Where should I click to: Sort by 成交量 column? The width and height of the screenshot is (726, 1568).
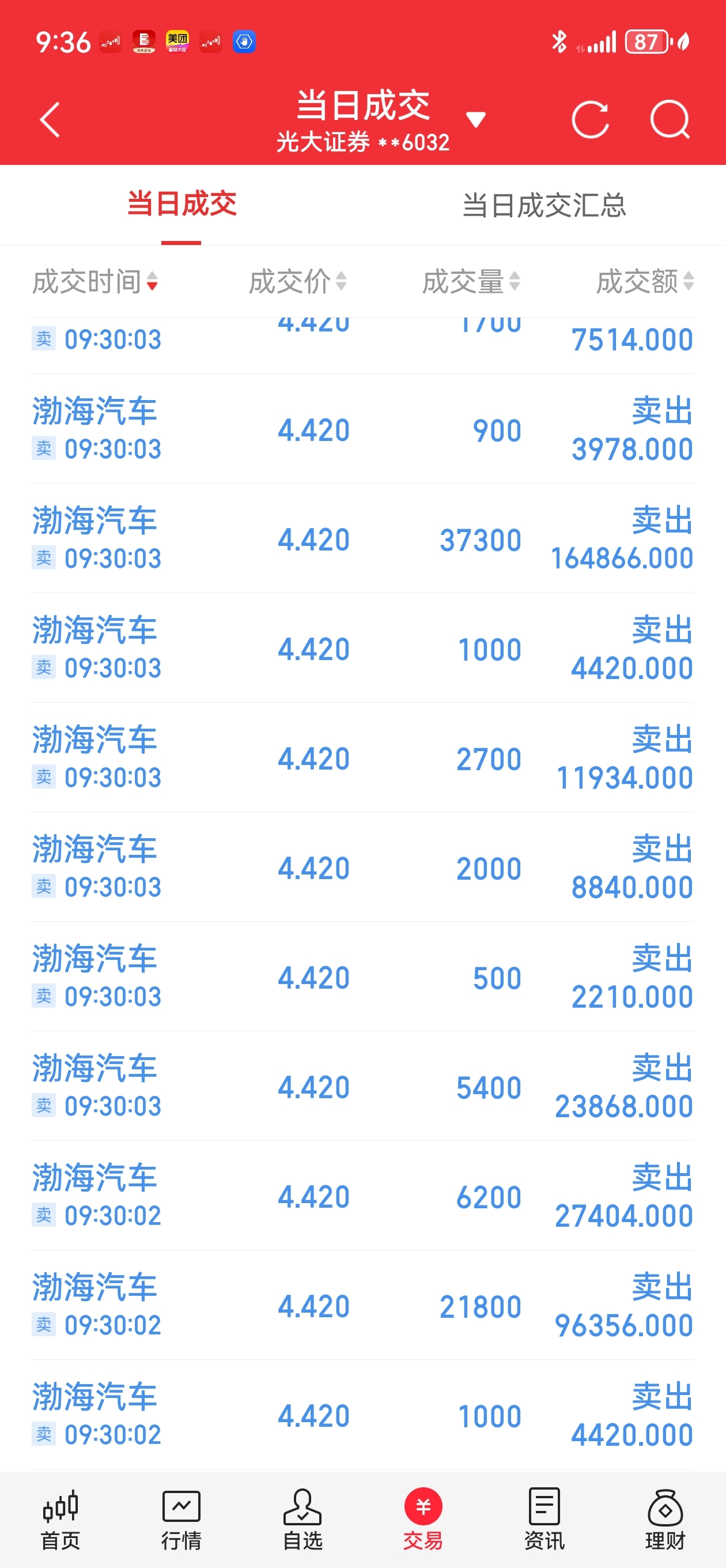coord(471,282)
